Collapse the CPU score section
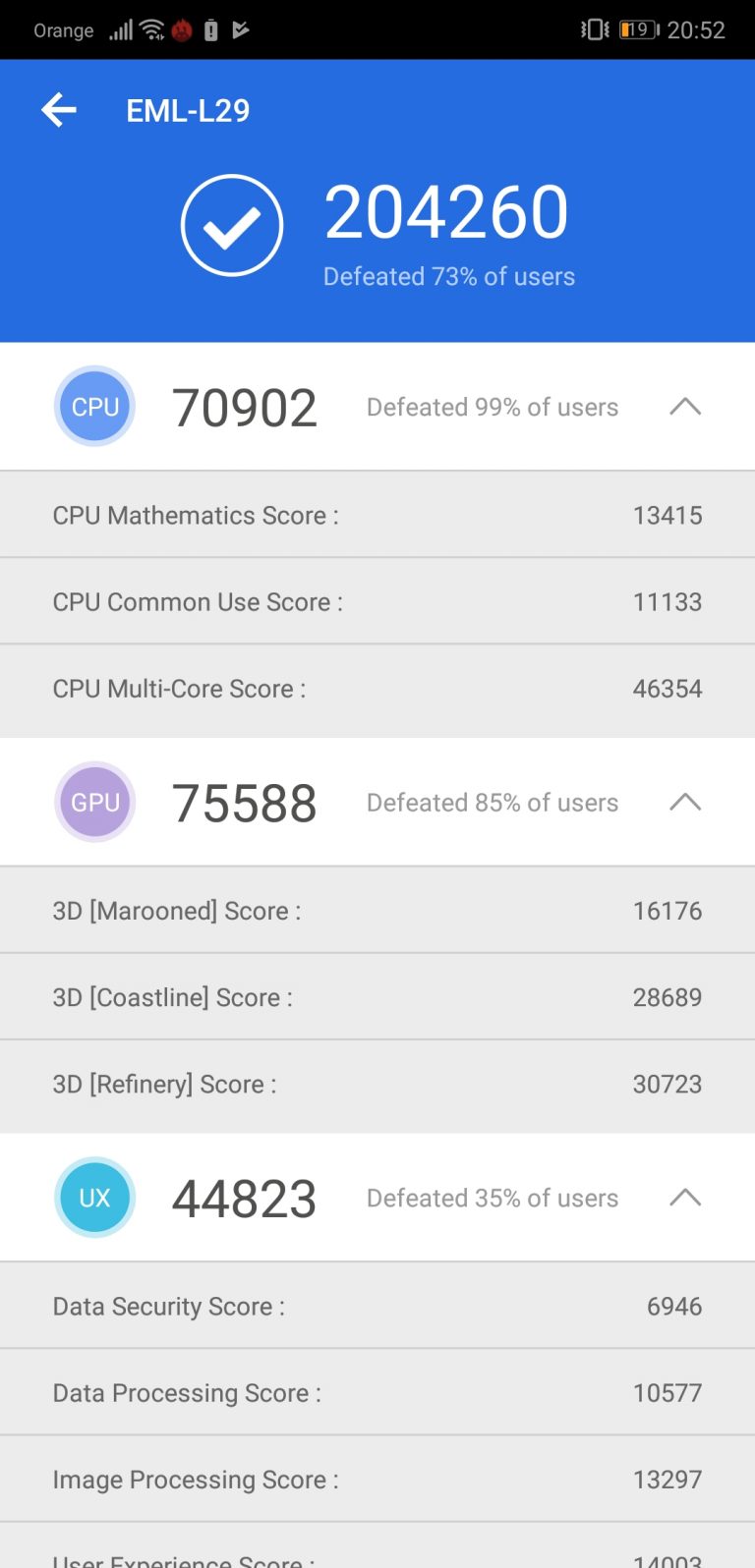 [x=685, y=407]
